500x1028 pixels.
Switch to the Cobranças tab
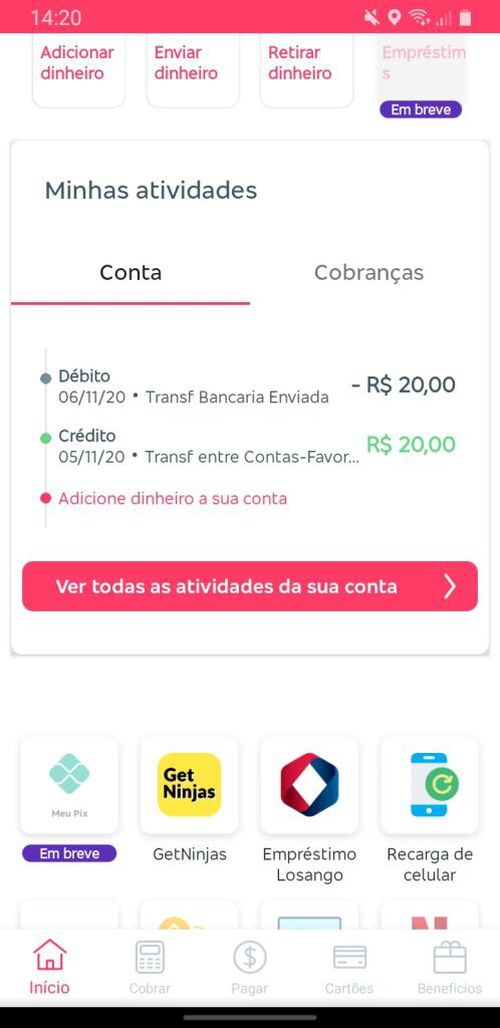click(369, 273)
